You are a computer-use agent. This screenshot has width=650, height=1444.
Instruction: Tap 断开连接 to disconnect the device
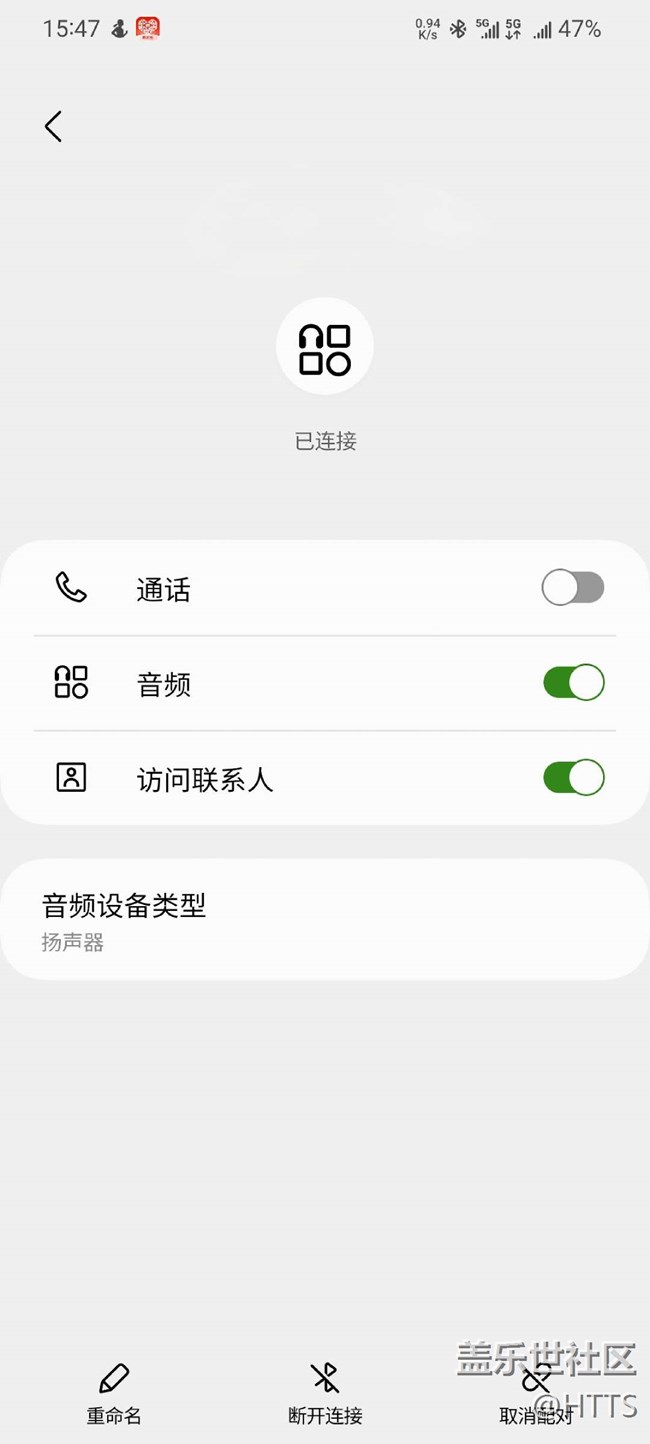(x=325, y=1394)
